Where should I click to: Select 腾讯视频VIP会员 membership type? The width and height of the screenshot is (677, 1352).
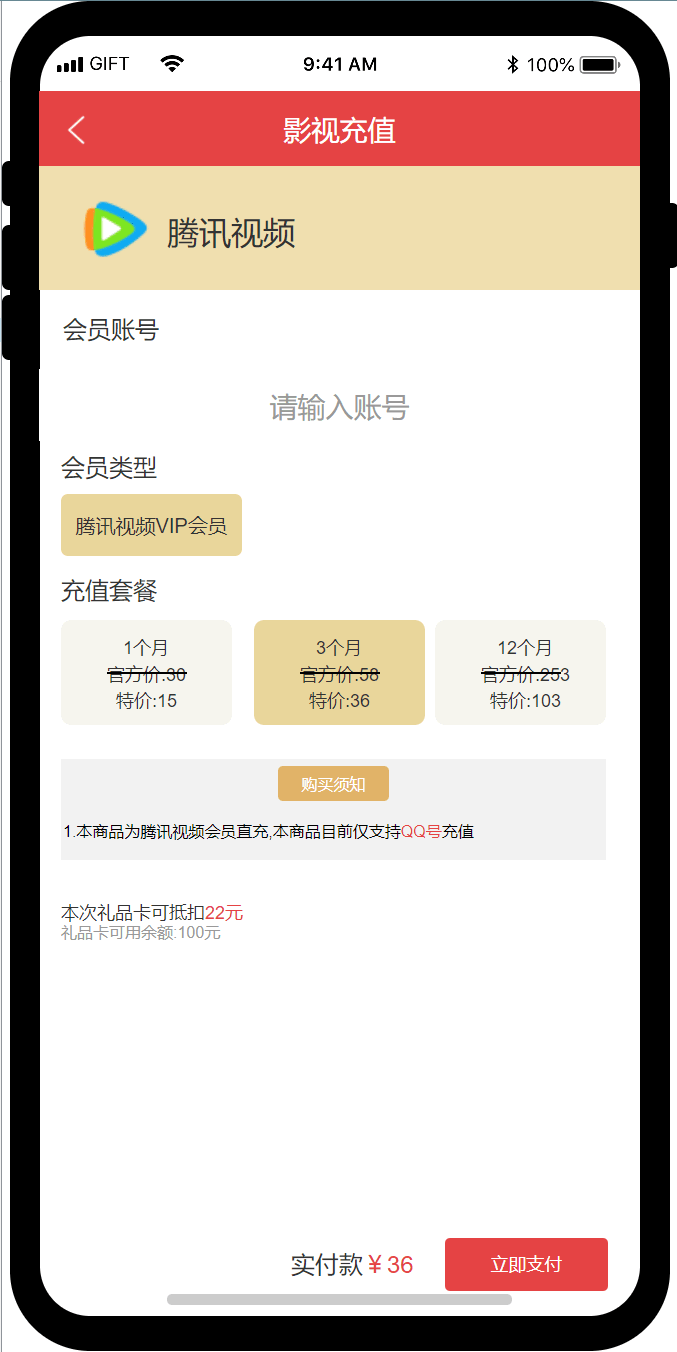(151, 525)
